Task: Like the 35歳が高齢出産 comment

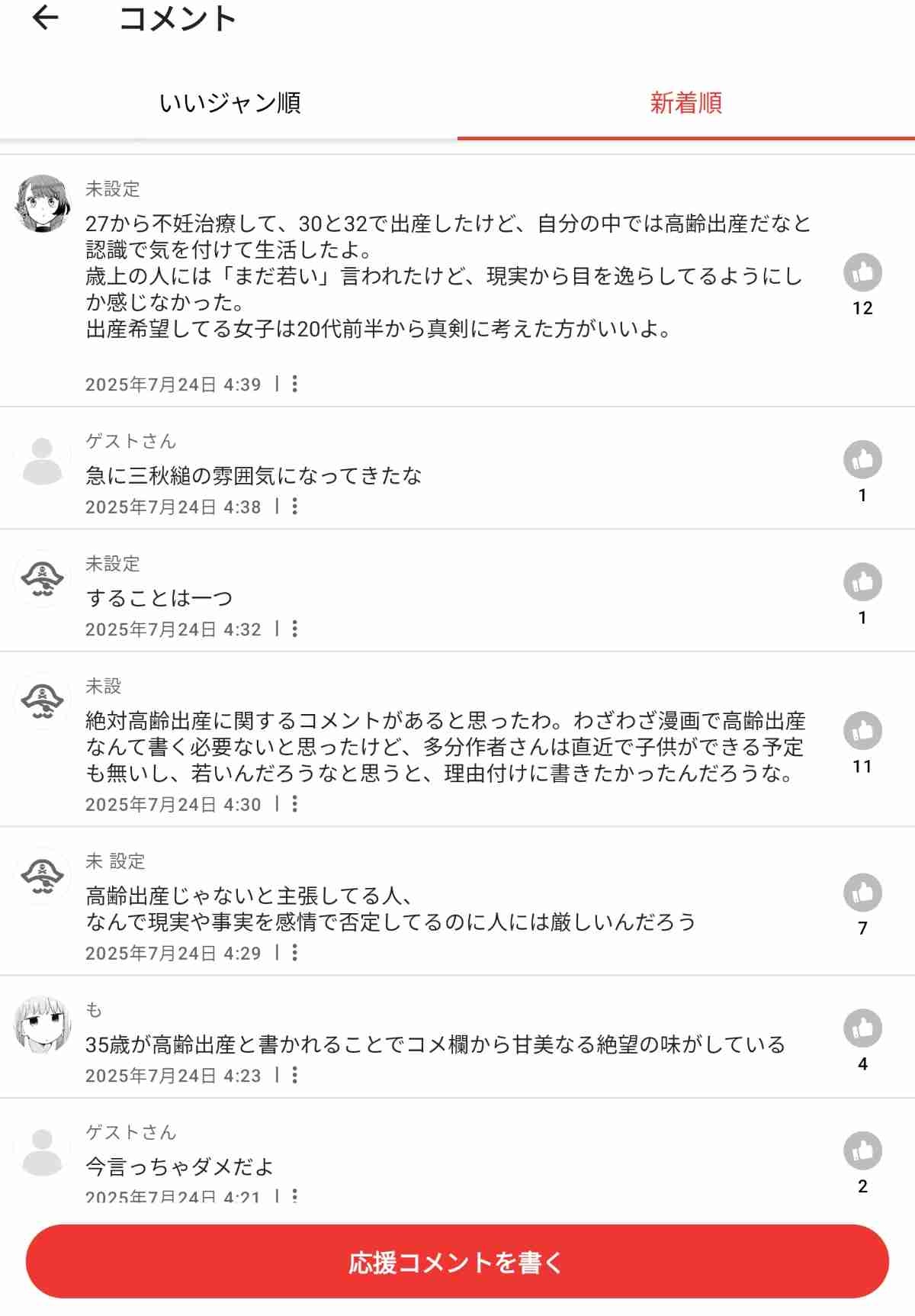Action: (862, 1028)
